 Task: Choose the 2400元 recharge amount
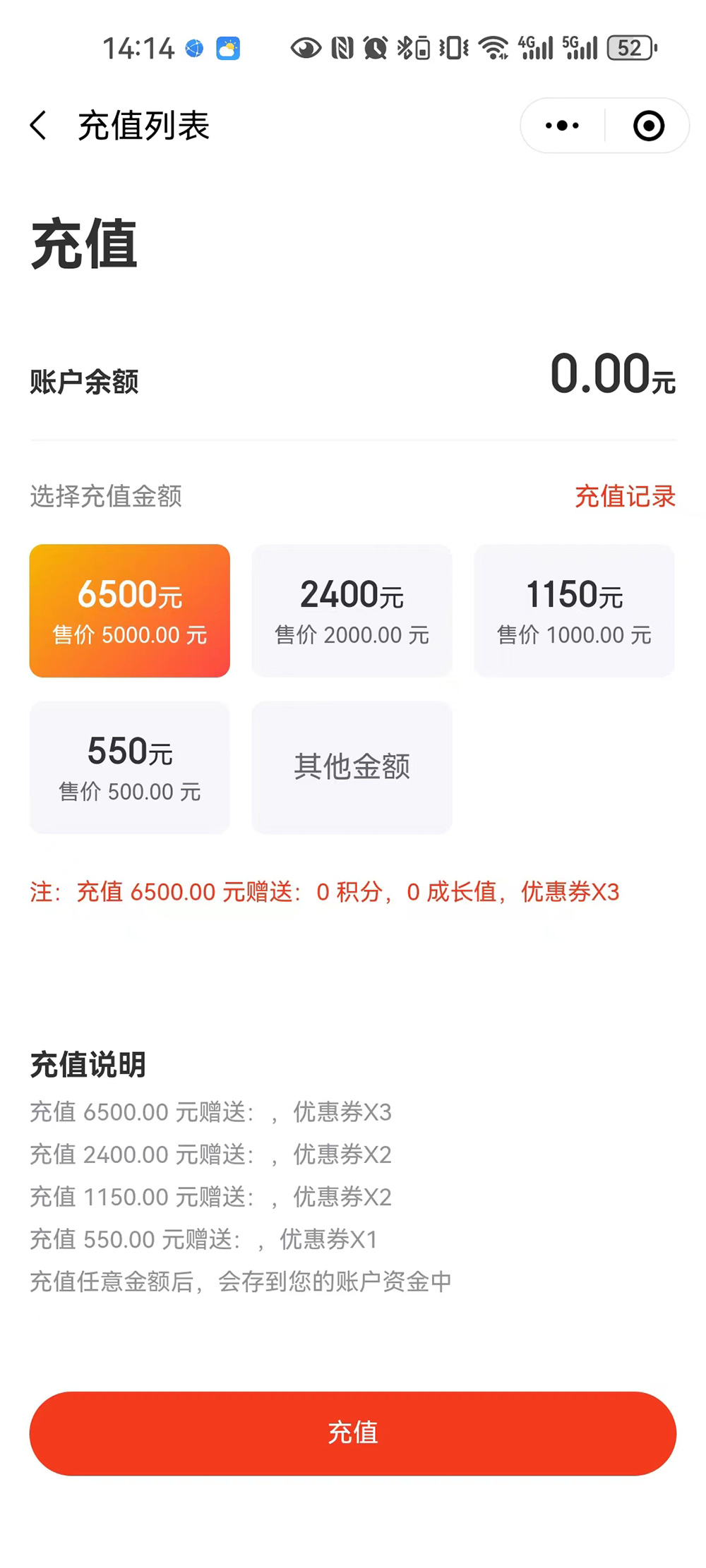[x=352, y=610]
